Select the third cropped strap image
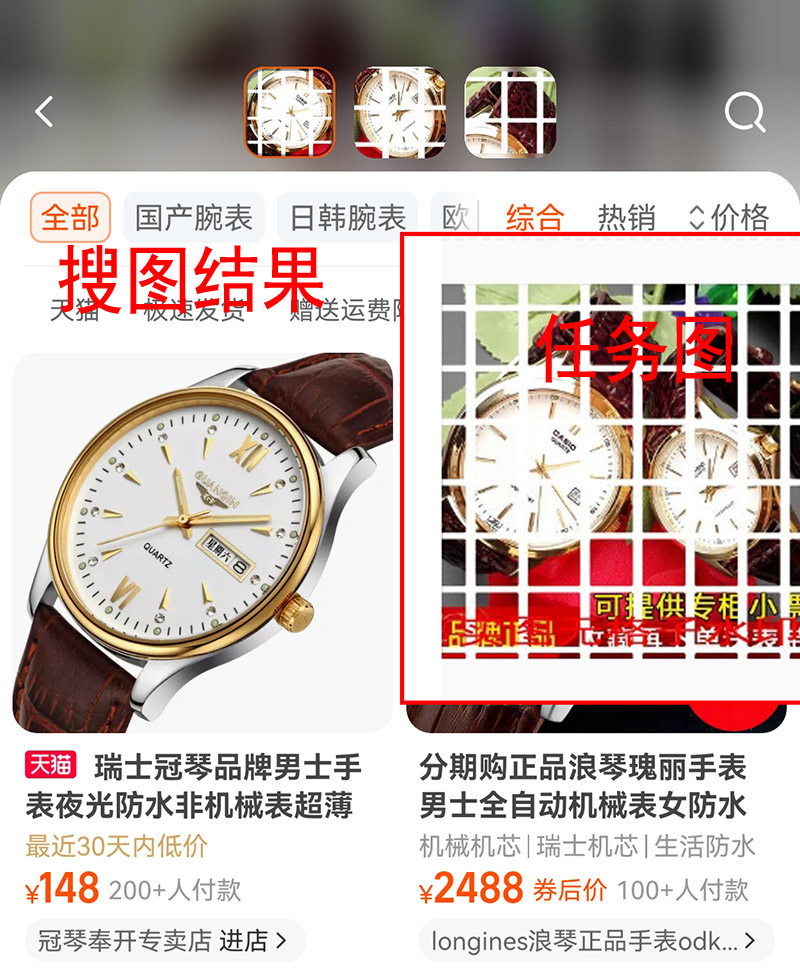The height and width of the screenshot is (972, 800). (510, 113)
